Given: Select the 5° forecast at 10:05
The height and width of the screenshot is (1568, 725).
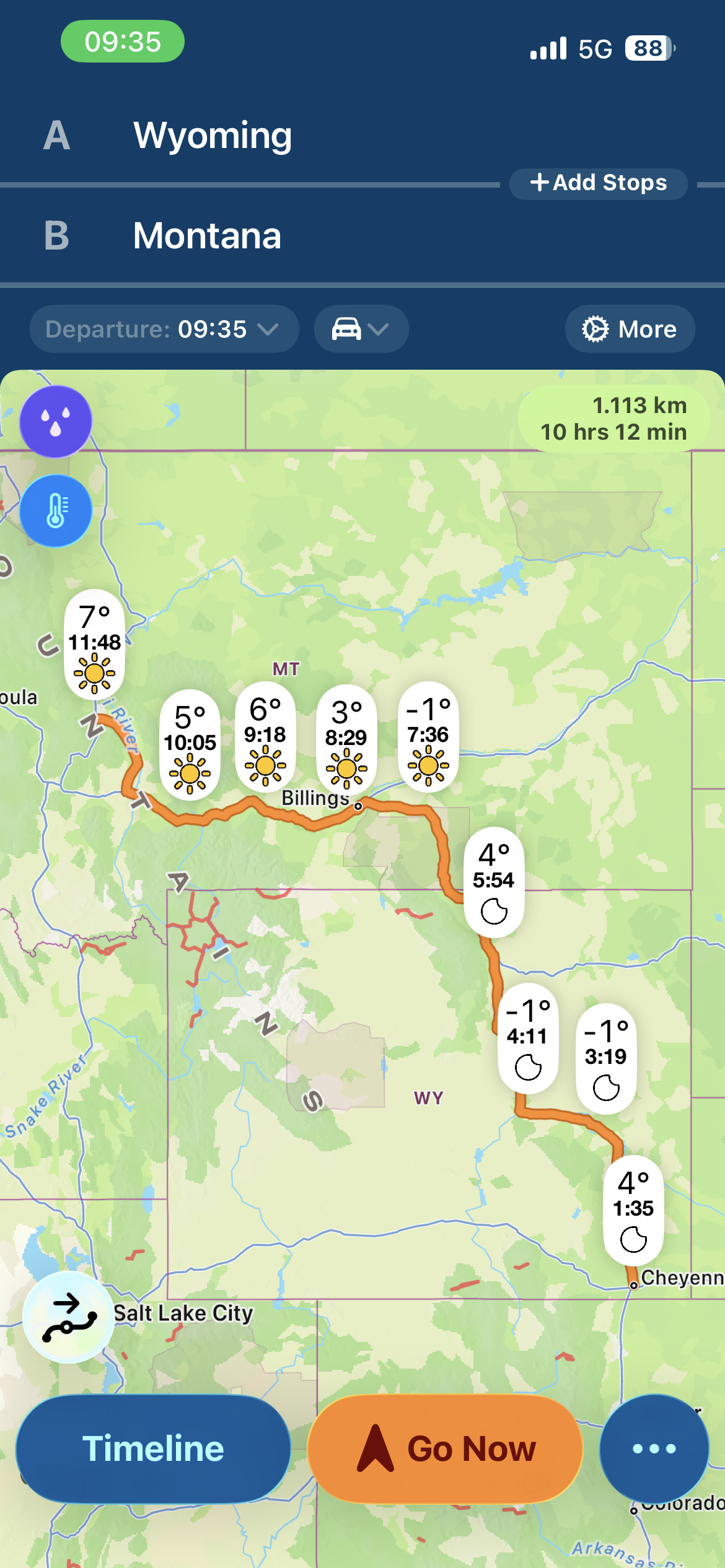Looking at the screenshot, I should (190, 745).
